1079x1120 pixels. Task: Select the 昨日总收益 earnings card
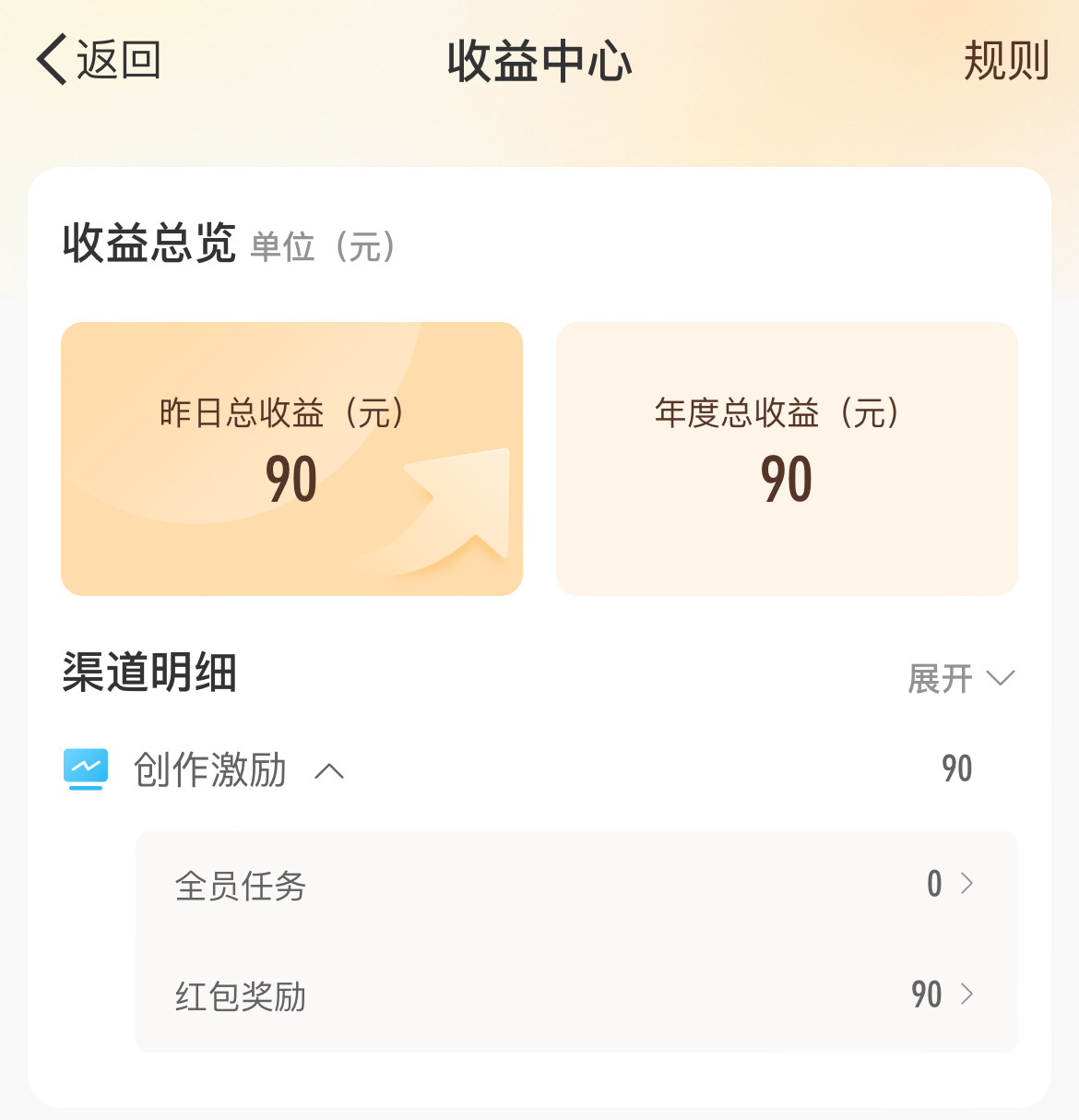click(x=291, y=458)
